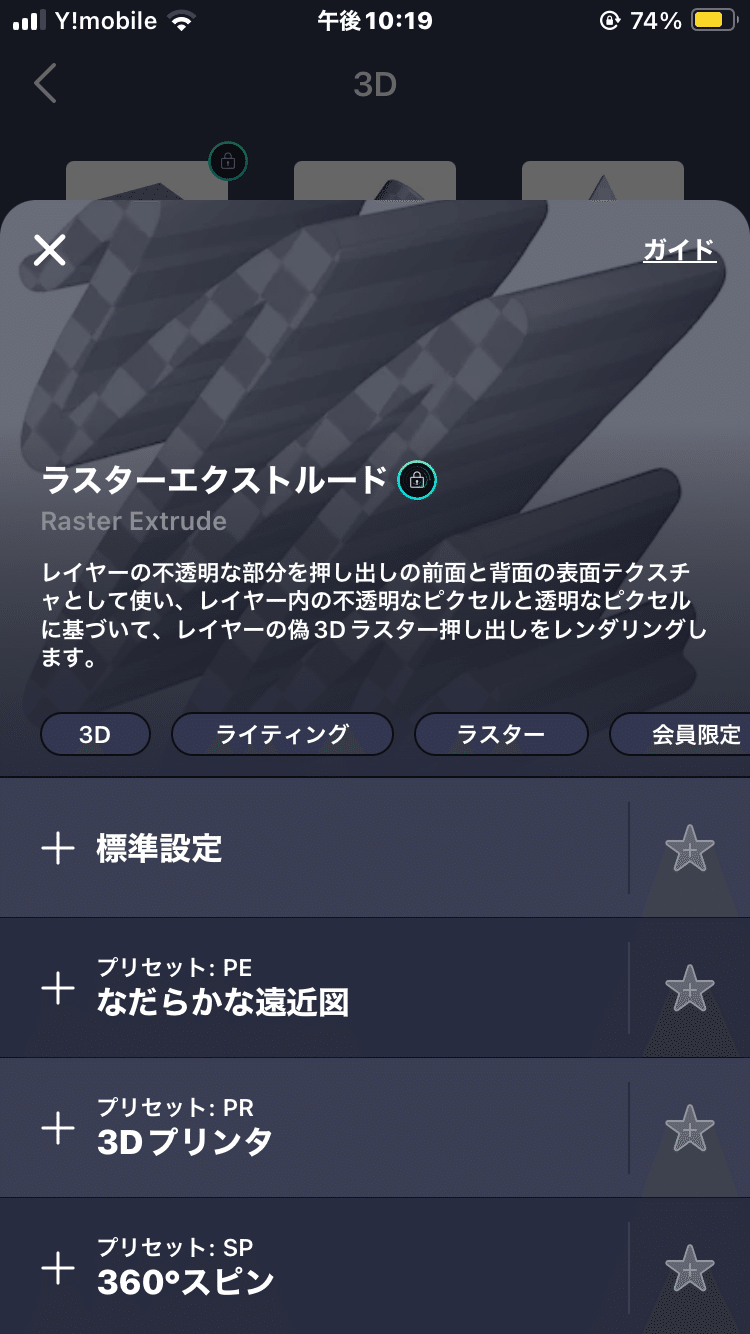Select the ライティング tag chip

pos(282,735)
